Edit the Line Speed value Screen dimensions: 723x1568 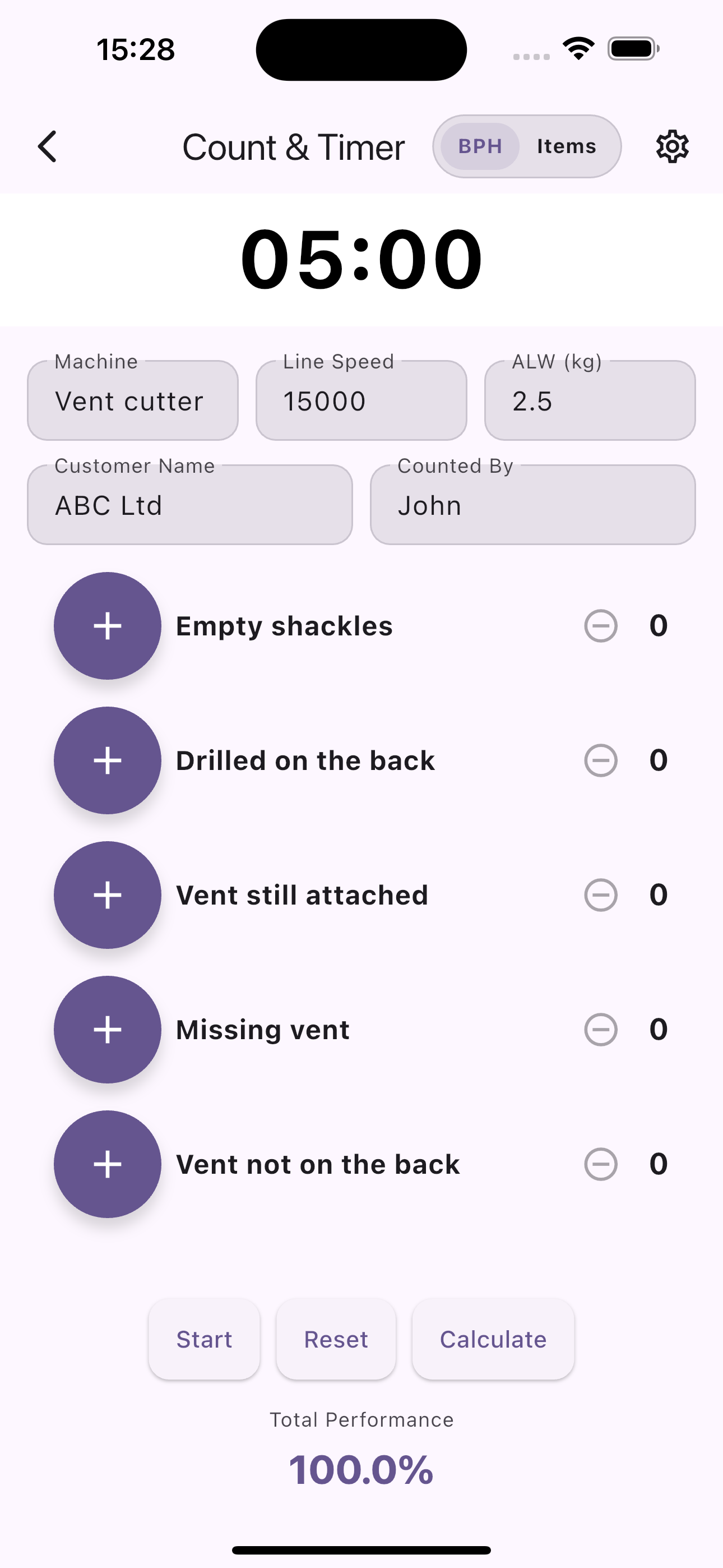coord(361,400)
